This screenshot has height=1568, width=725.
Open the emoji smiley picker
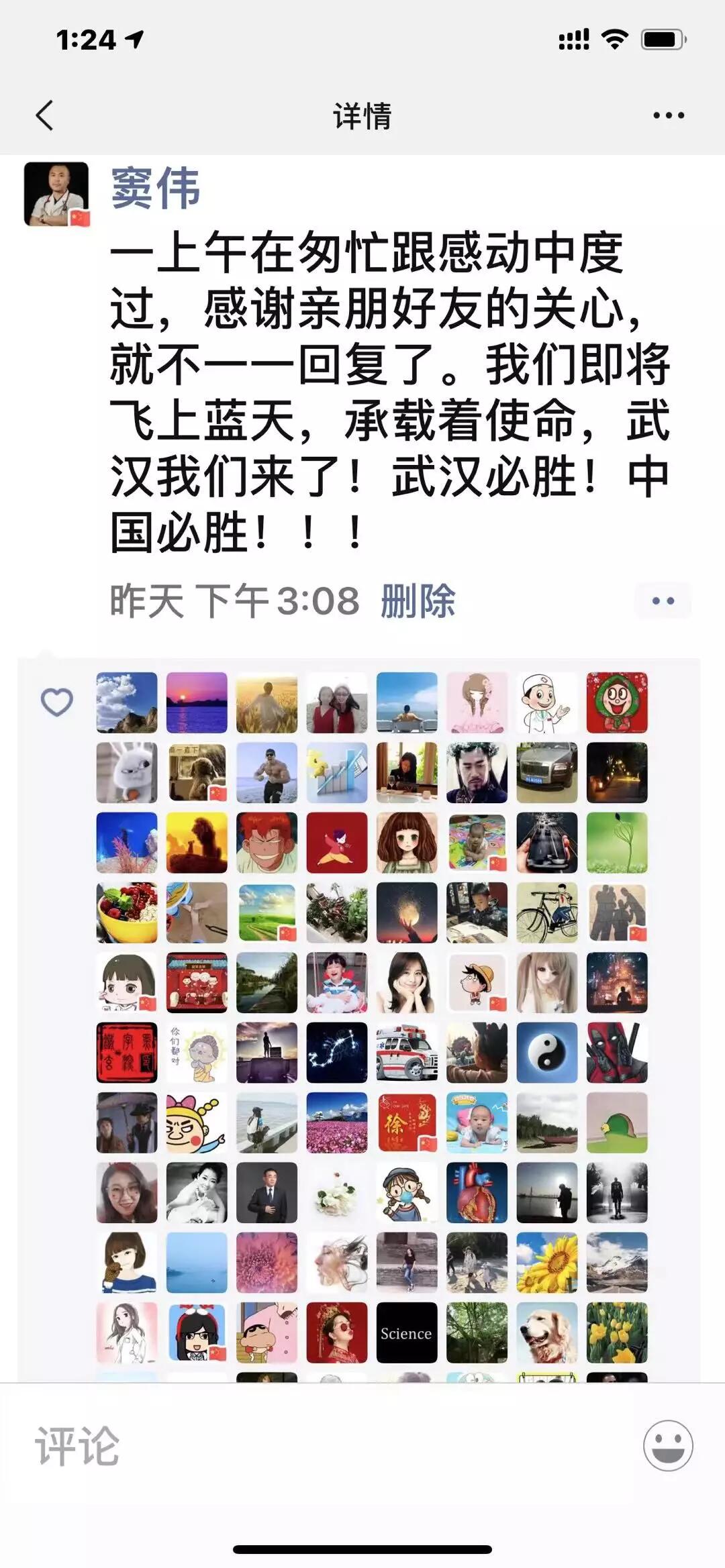coord(667,1445)
